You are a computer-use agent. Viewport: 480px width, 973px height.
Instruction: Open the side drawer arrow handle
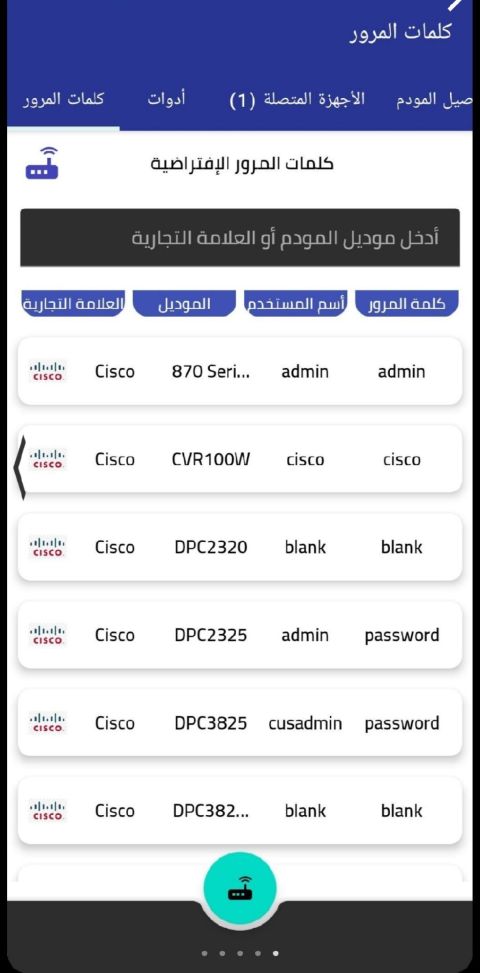20,467
